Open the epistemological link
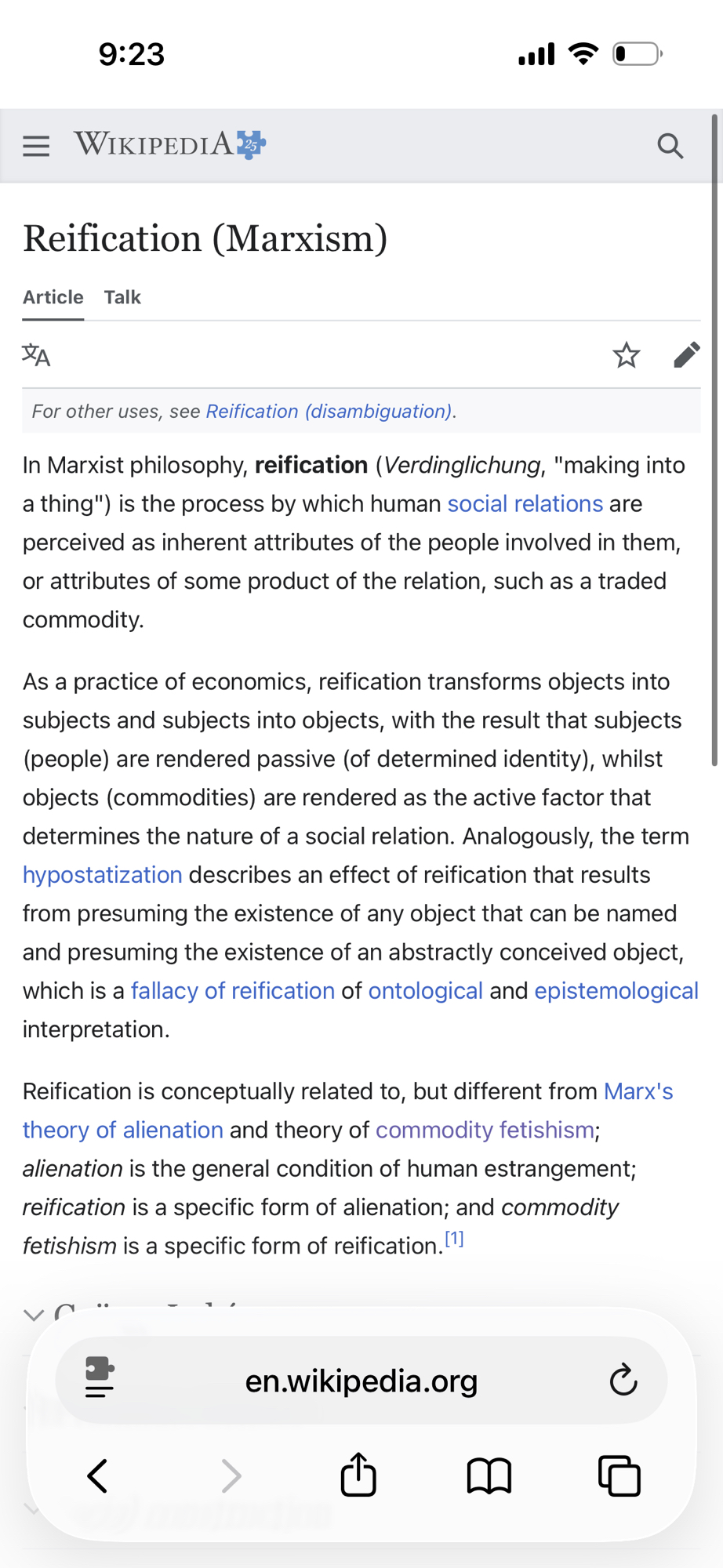The image size is (723, 1568). 616,991
